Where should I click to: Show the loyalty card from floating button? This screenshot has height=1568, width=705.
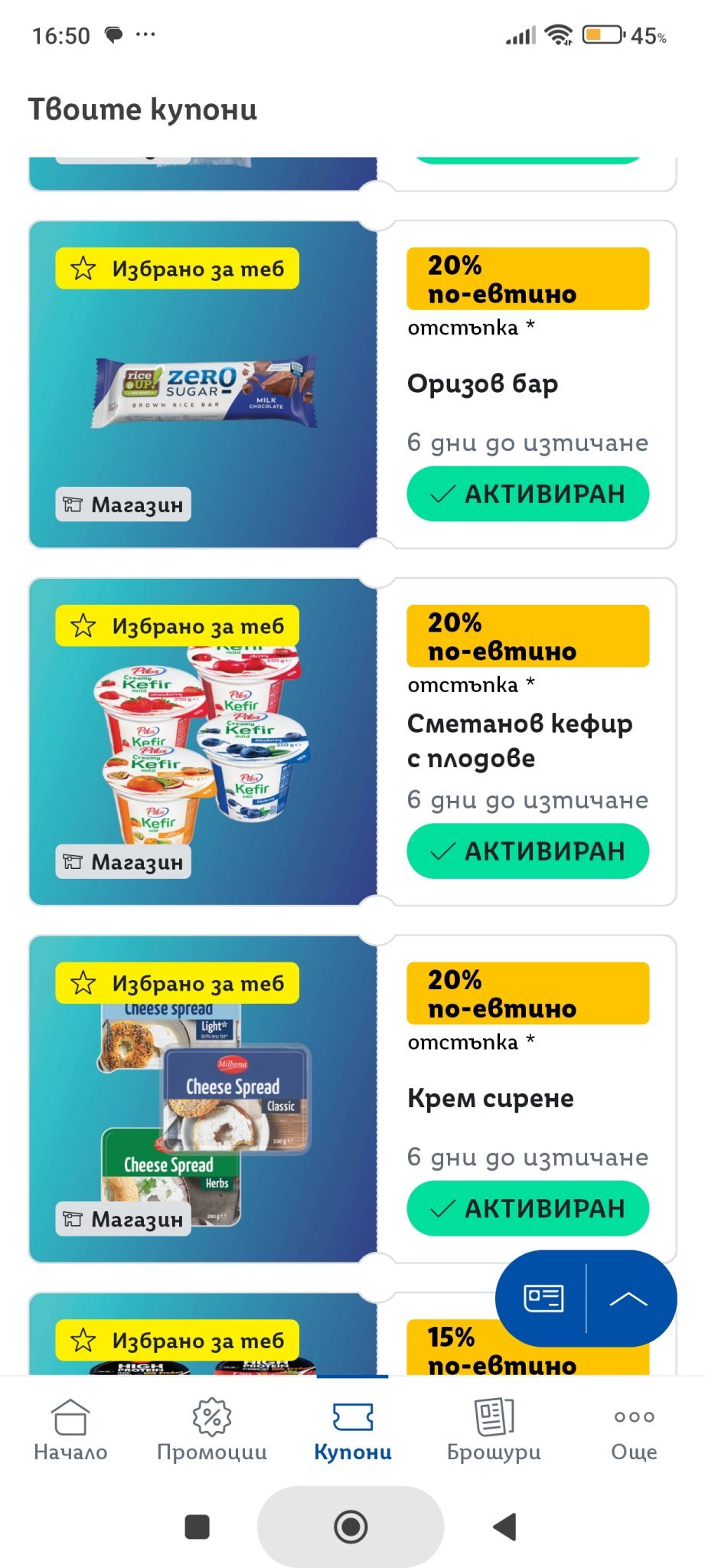(x=543, y=1298)
